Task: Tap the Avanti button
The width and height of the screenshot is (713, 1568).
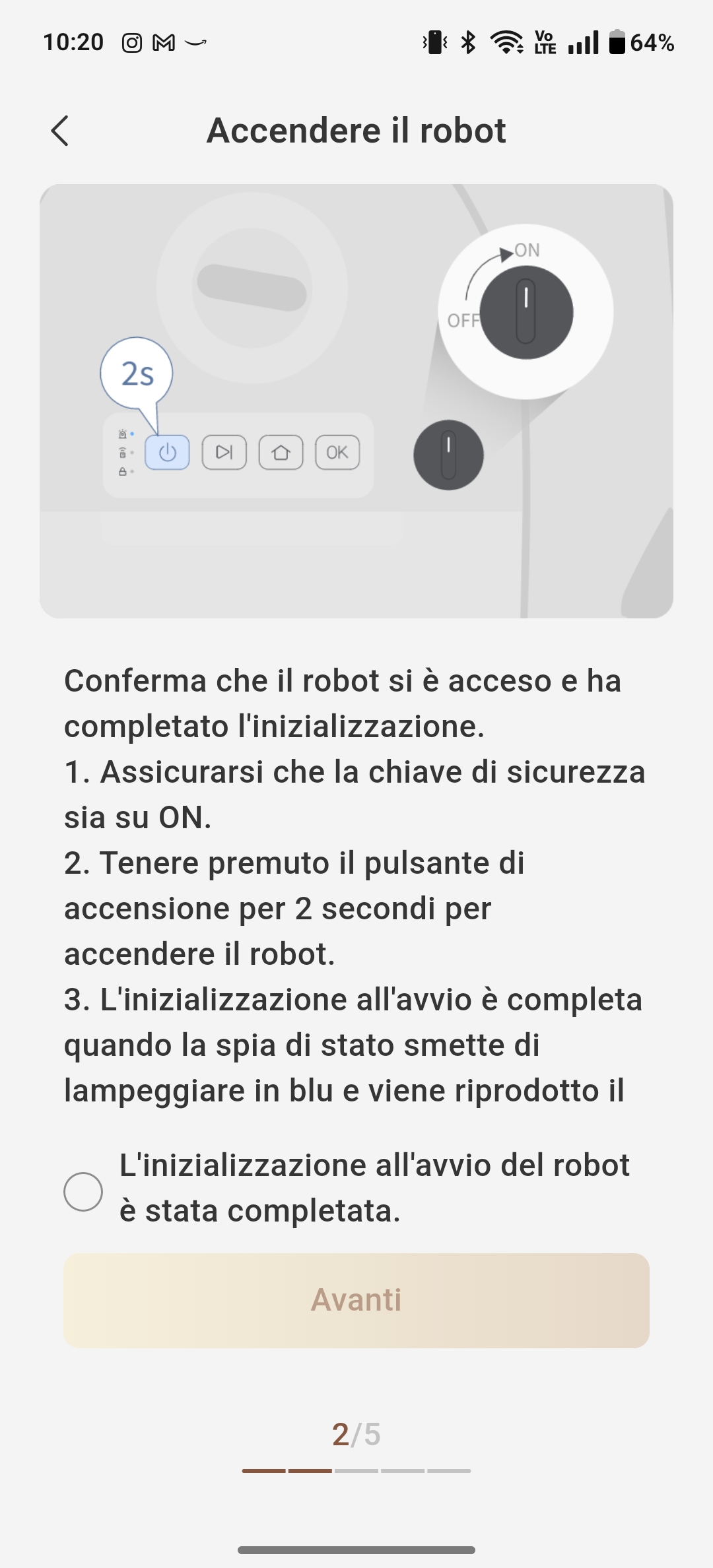Action: click(356, 1300)
